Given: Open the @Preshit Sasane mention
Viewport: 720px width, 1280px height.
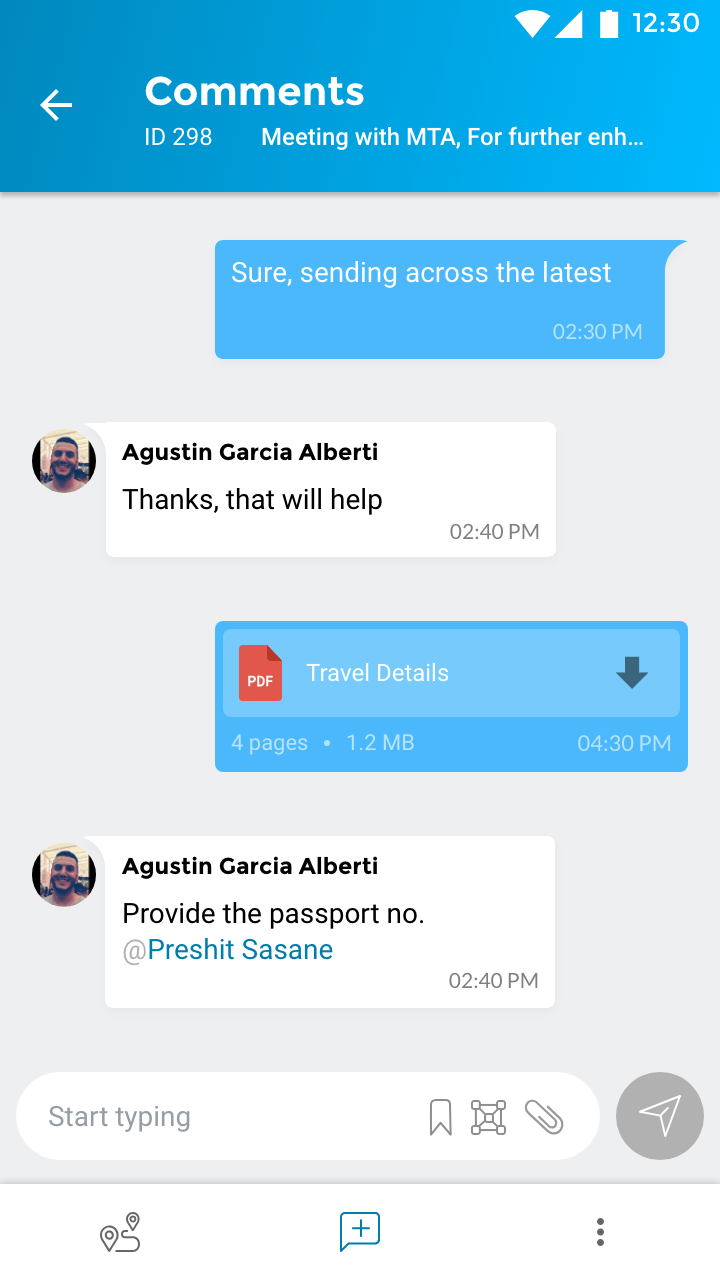Looking at the screenshot, I should [240, 949].
